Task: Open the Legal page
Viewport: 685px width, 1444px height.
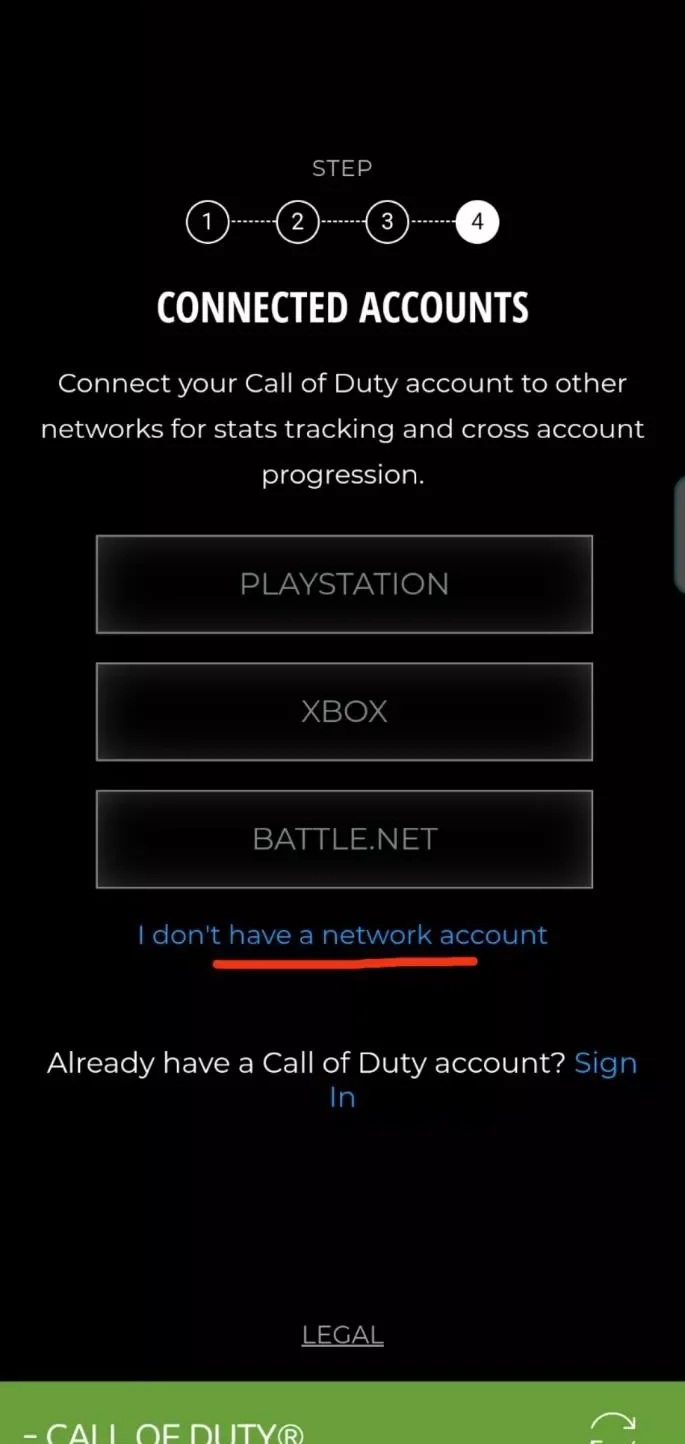Action: point(343,1335)
